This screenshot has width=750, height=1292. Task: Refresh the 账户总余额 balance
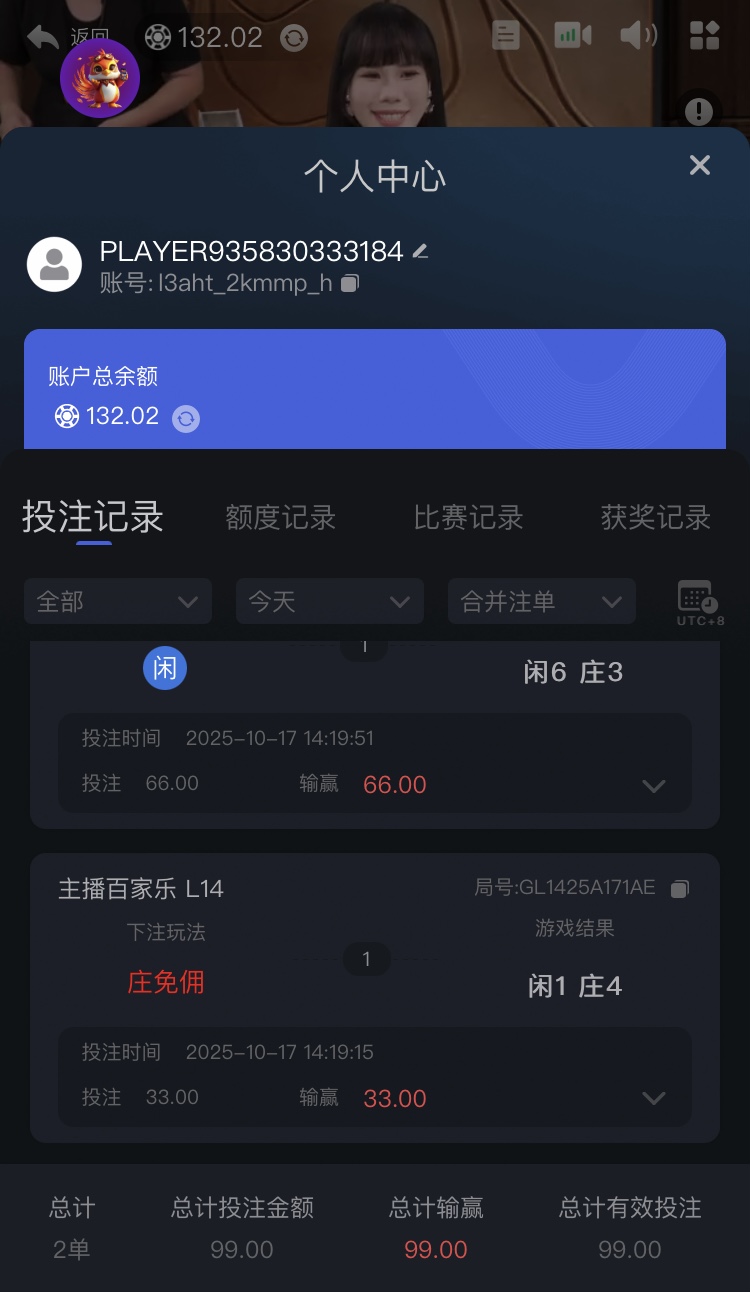click(x=186, y=418)
